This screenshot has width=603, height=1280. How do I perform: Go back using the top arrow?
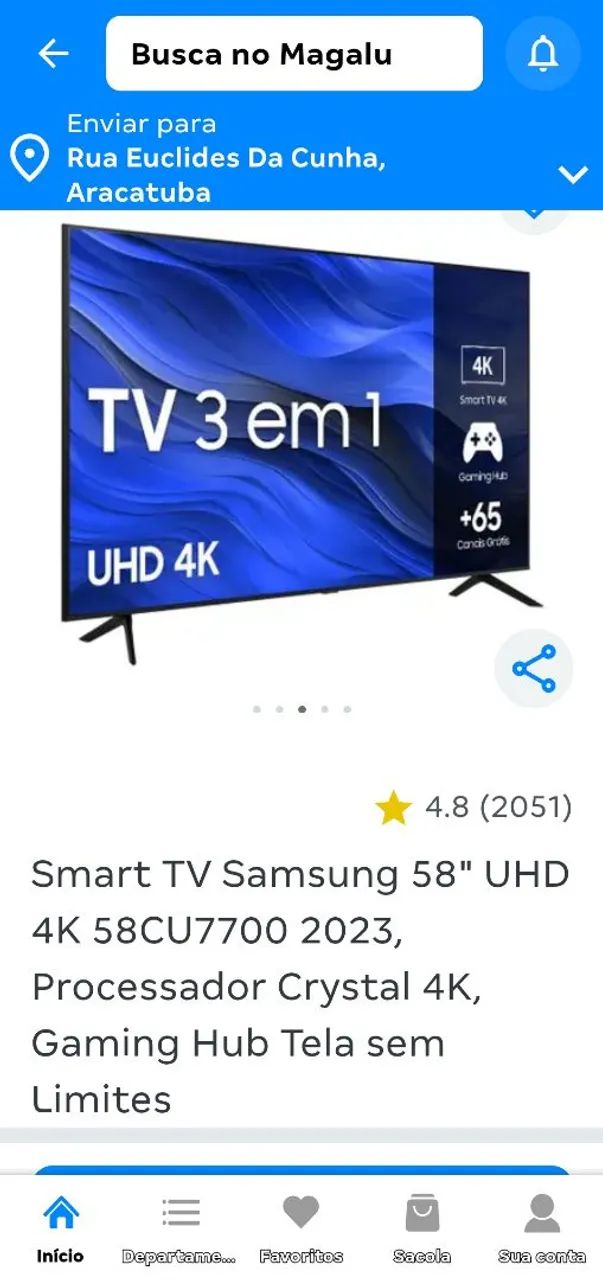tap(53, 54)
